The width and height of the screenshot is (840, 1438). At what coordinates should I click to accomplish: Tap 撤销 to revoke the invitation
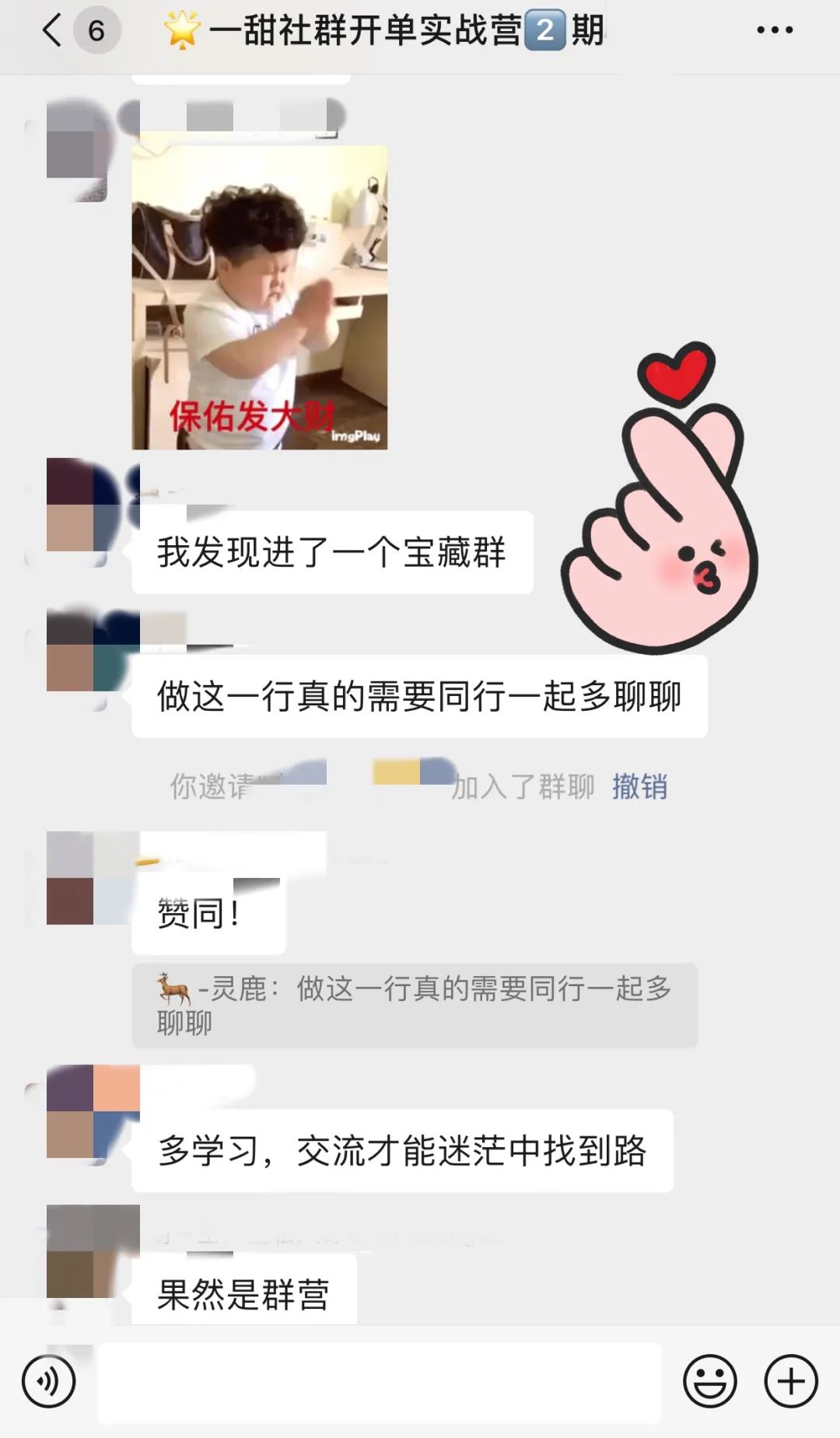coord(639,786)
